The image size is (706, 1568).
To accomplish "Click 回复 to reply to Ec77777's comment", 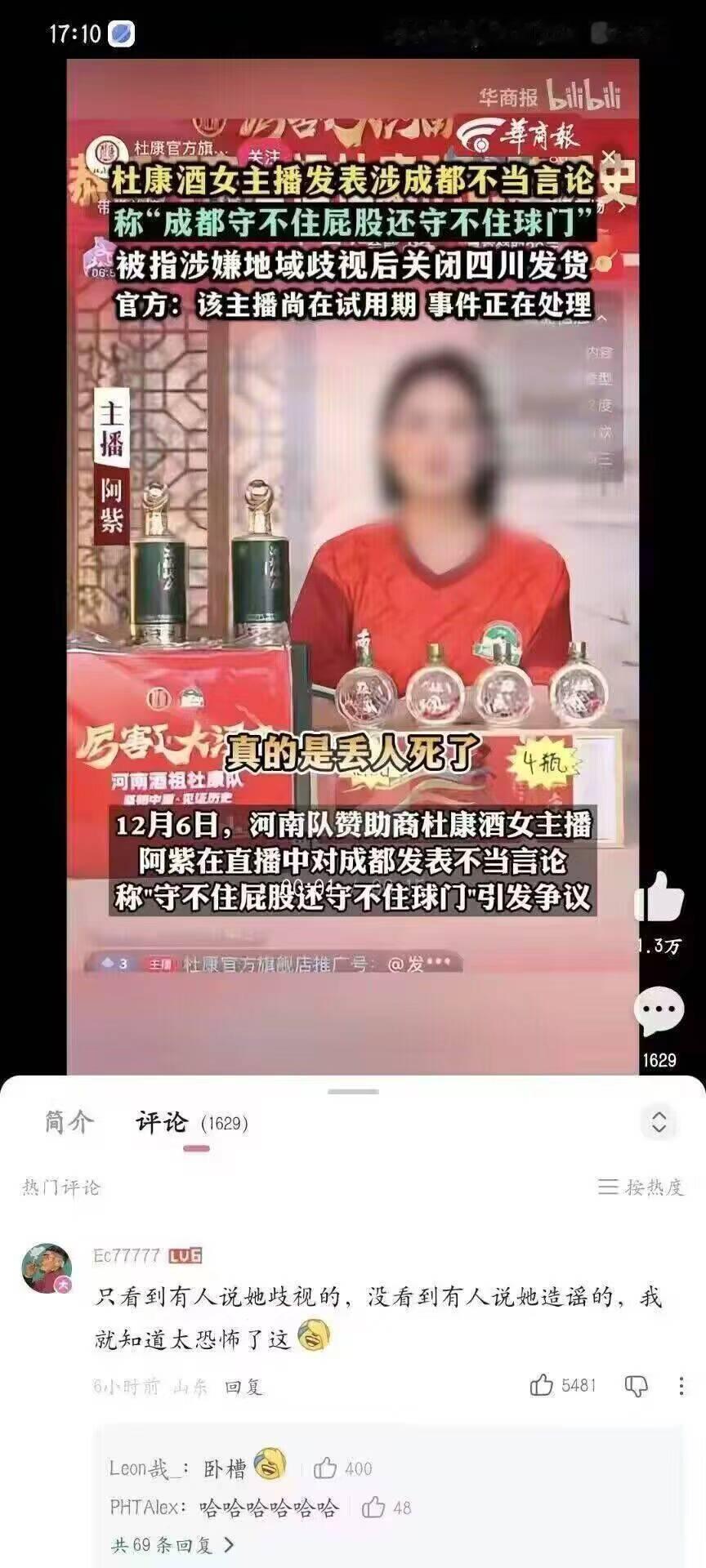I will pos(245,1387).
